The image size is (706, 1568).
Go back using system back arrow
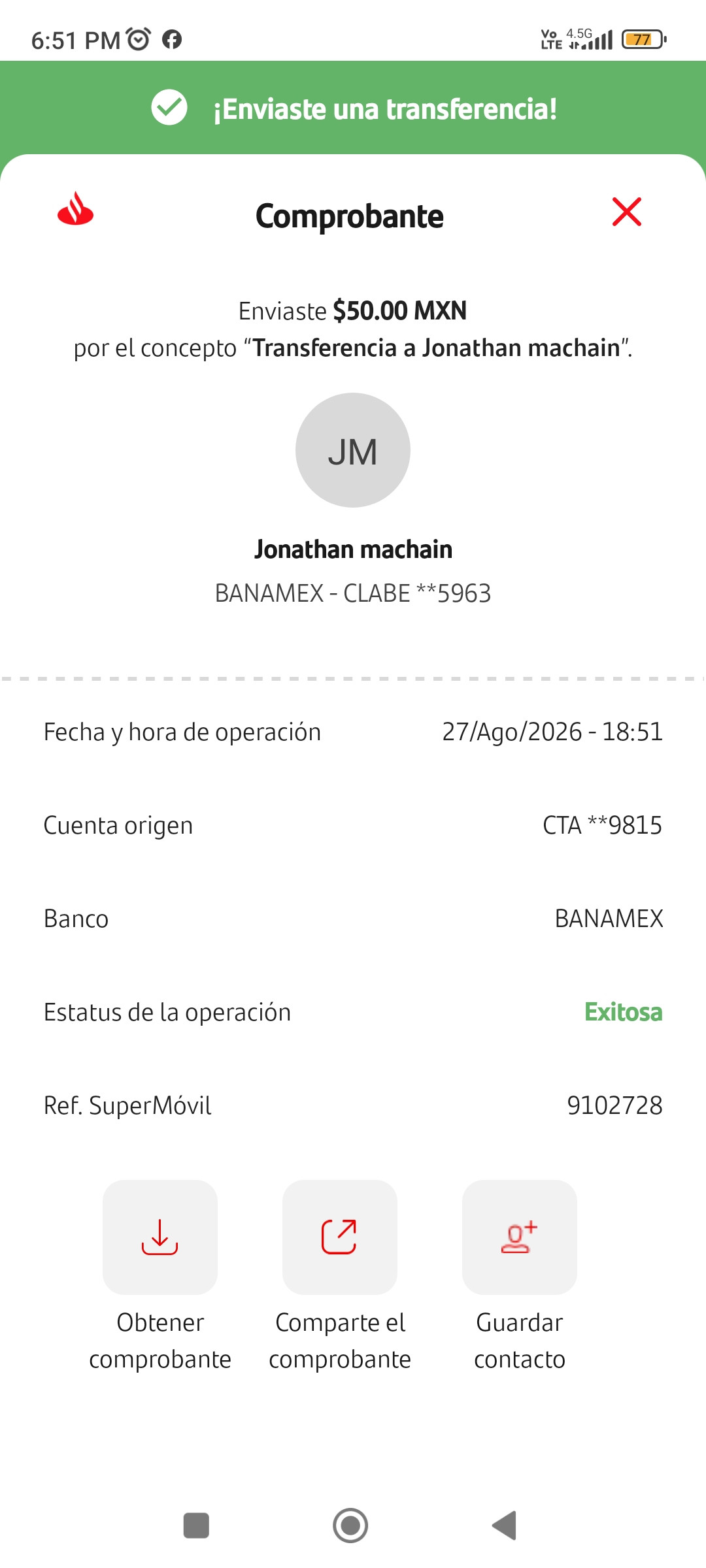(x=505, y=1526)
